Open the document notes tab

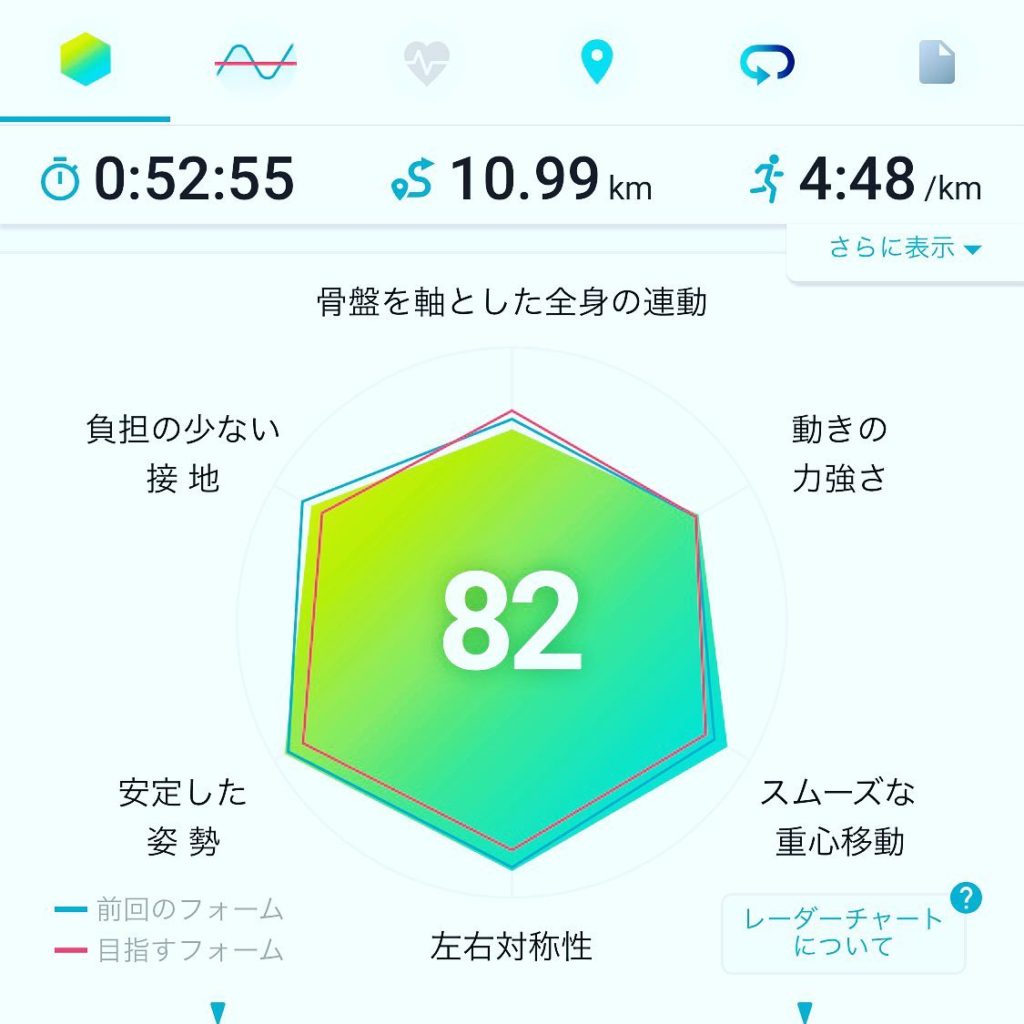click(937, 62)
